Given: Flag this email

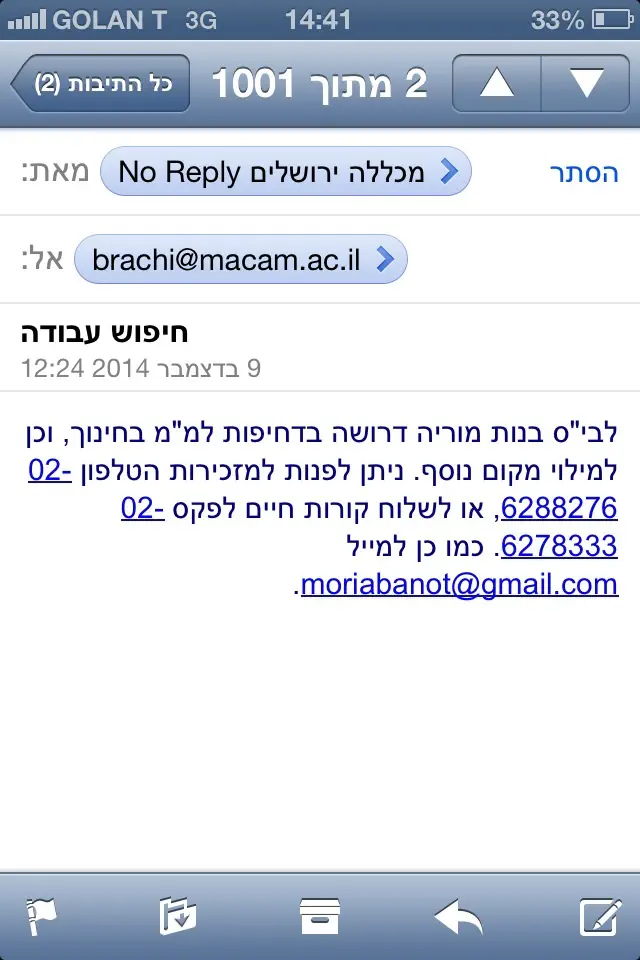Looking at the screenshot, I should coord(41,916).
